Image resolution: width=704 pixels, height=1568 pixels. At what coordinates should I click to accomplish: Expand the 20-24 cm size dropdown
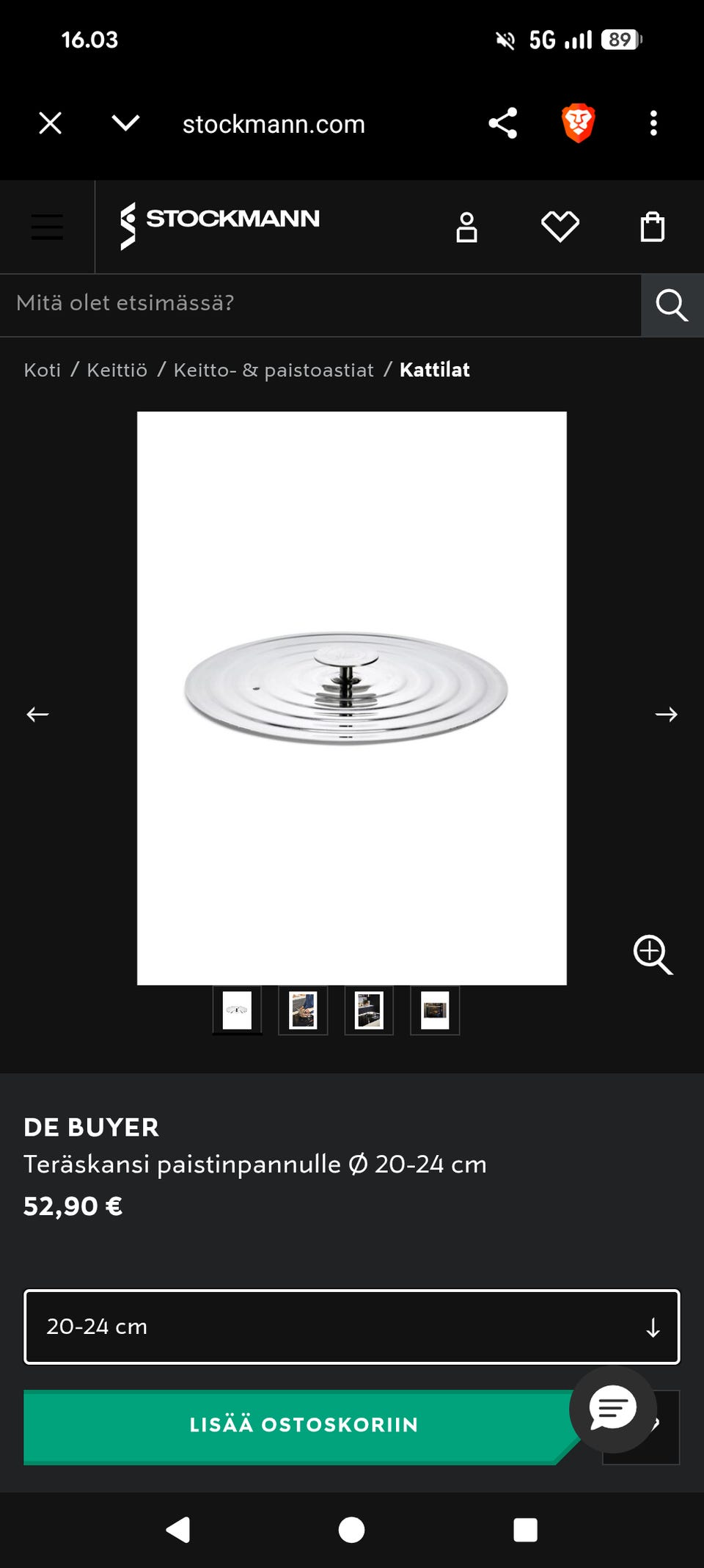pyautogui.click(x=352, y=1327)
